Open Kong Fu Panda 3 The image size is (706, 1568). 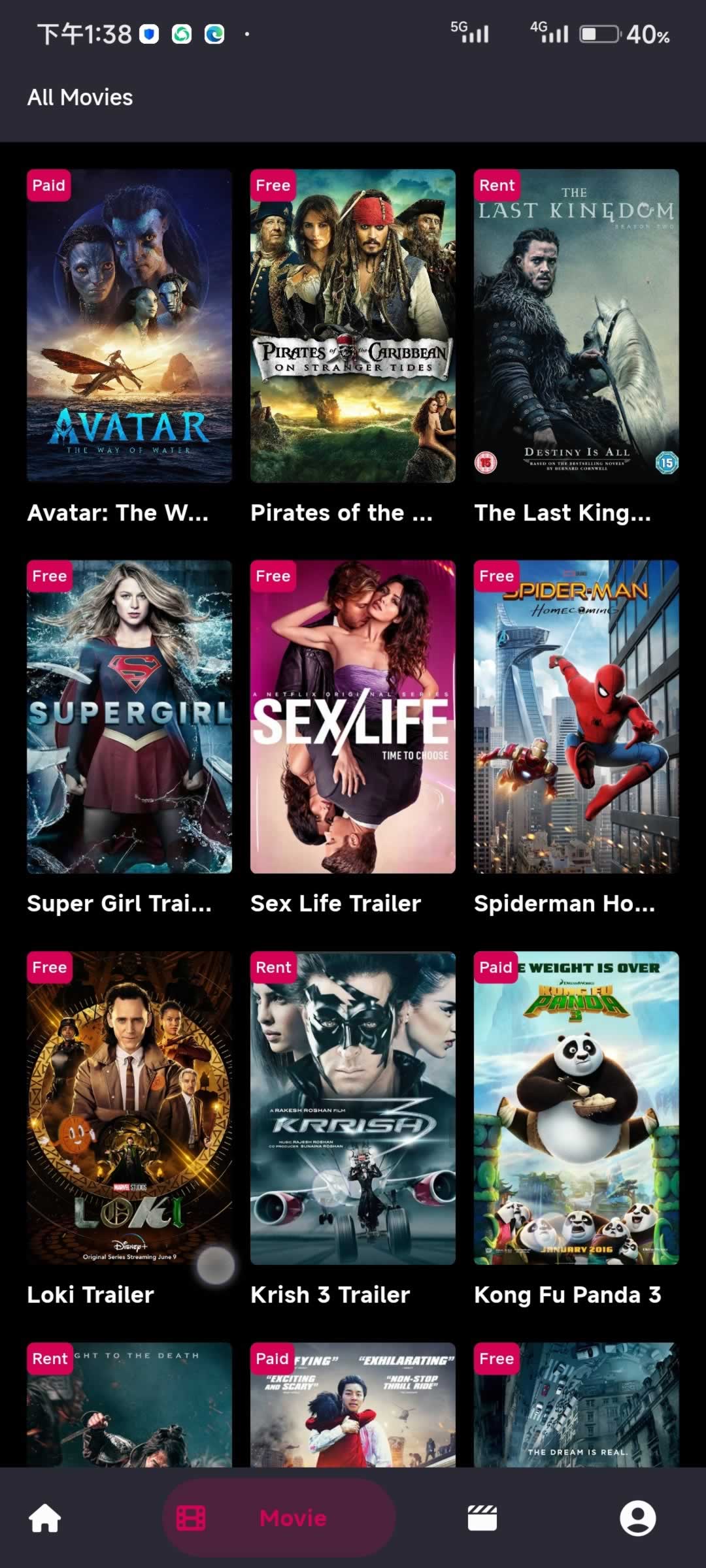[576, 1107]
